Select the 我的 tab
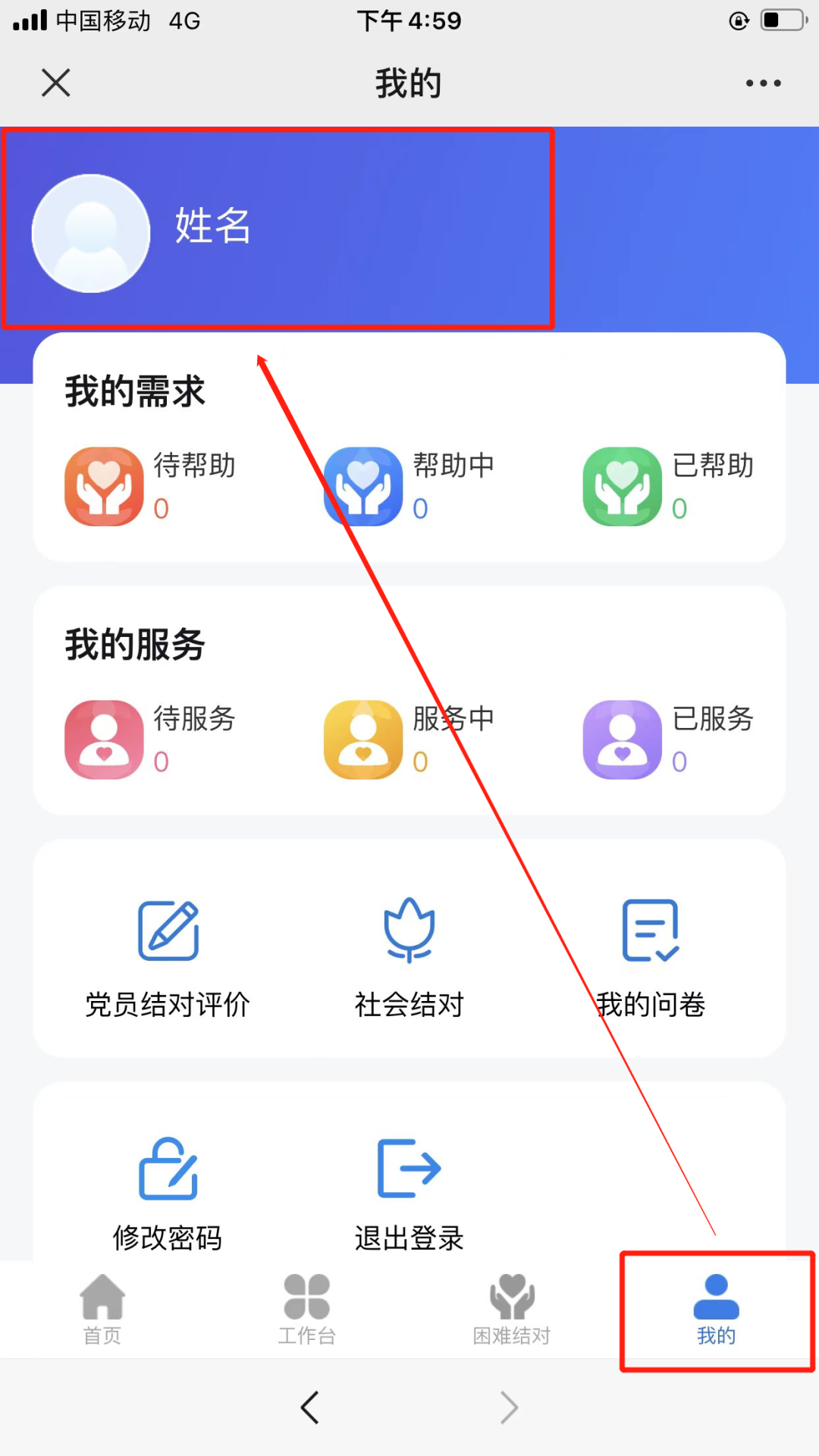The width and height of the screenshot is (819, 1456). click(x=716, y=1309)
